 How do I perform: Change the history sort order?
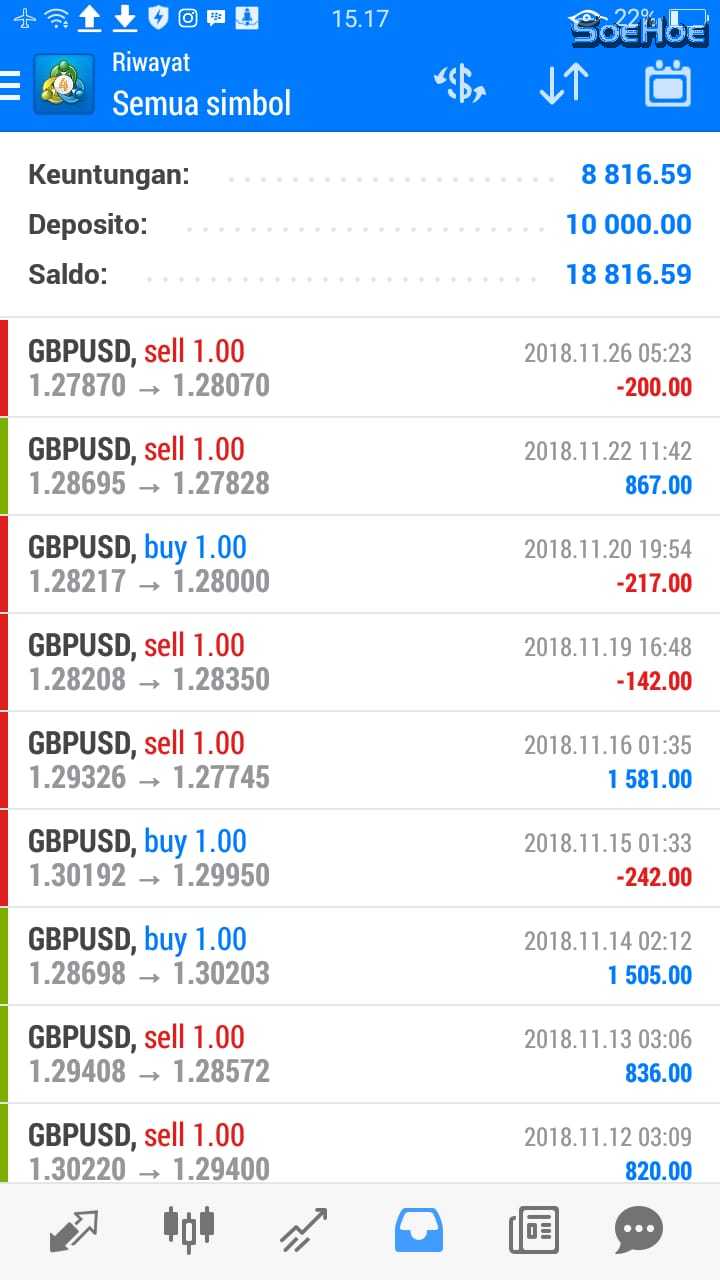coord(564,85)
